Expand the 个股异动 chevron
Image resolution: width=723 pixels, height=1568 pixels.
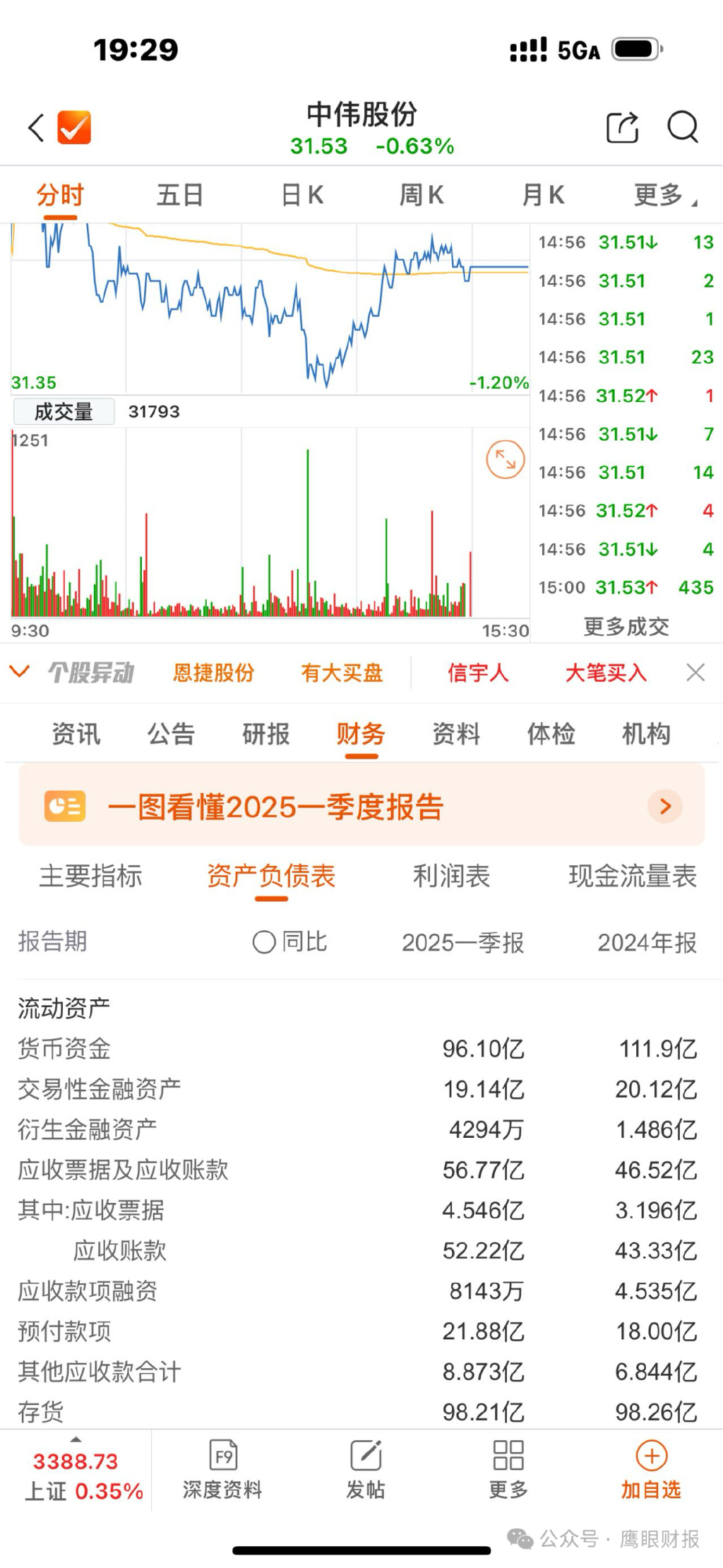pyautogui.click(x=19, y=671)
